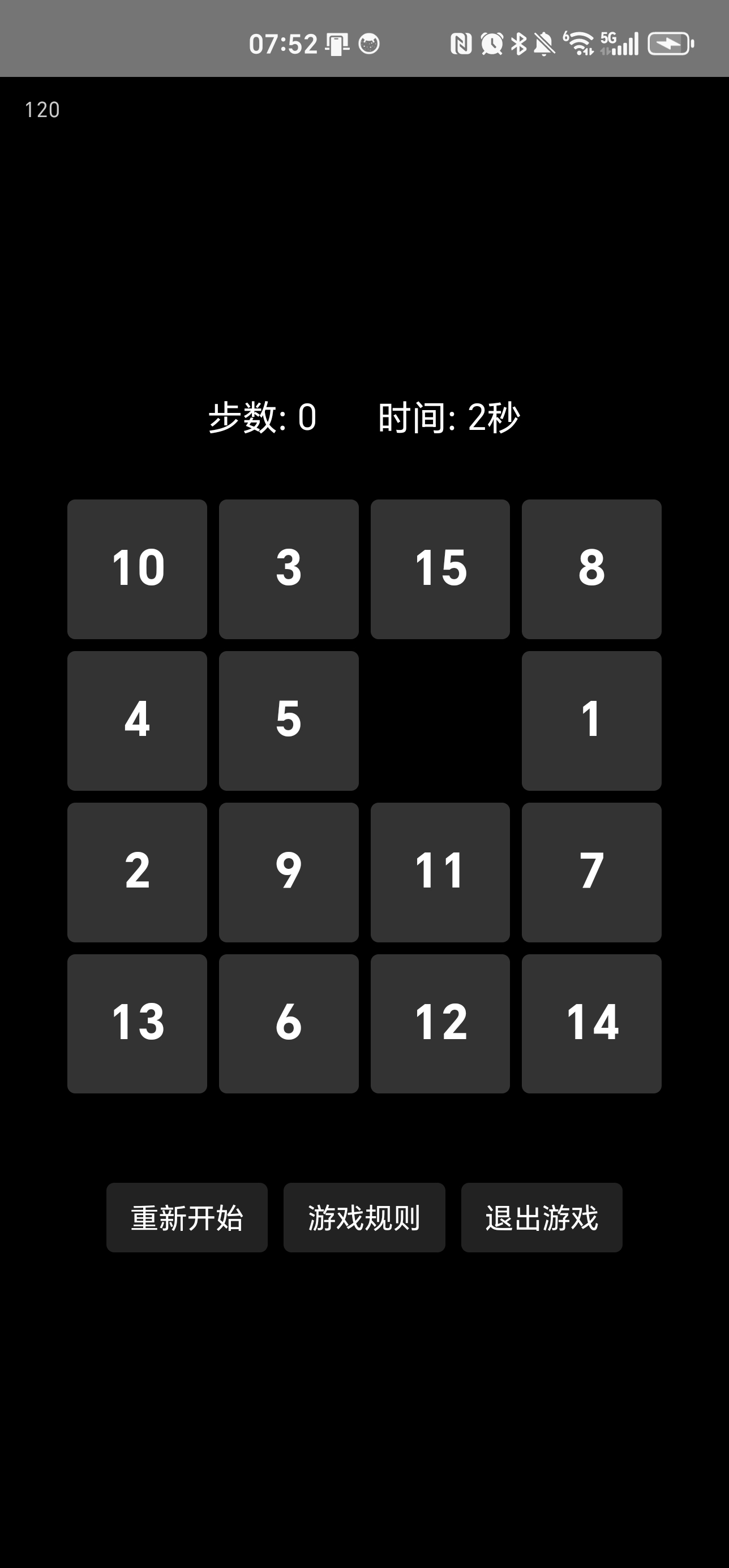
Task: Tap the number 6 tile
Action: tap(289, 1024)
